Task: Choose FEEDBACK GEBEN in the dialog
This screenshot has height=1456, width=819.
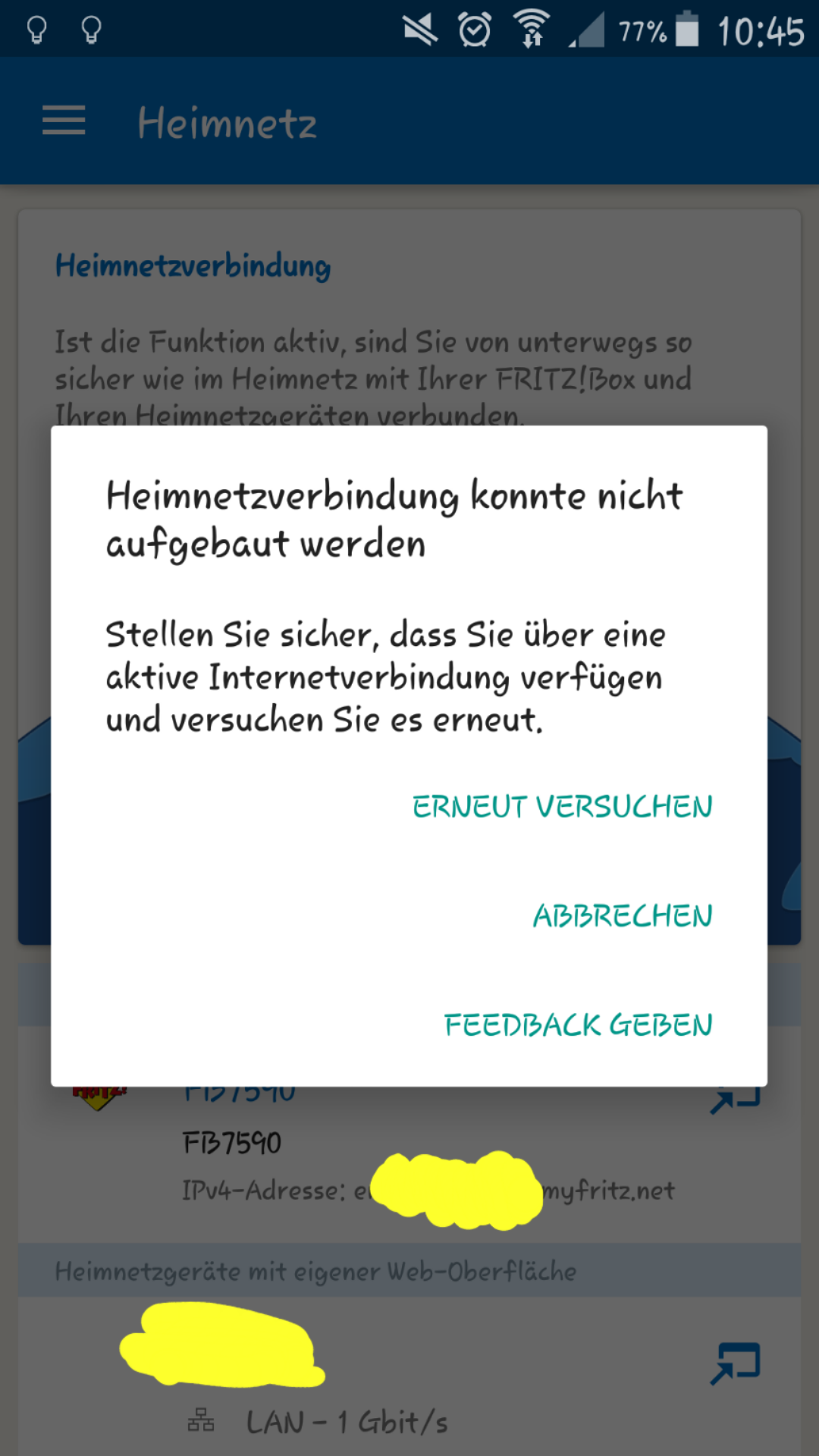Action: pyautogui.click(x=578, y=1025)
